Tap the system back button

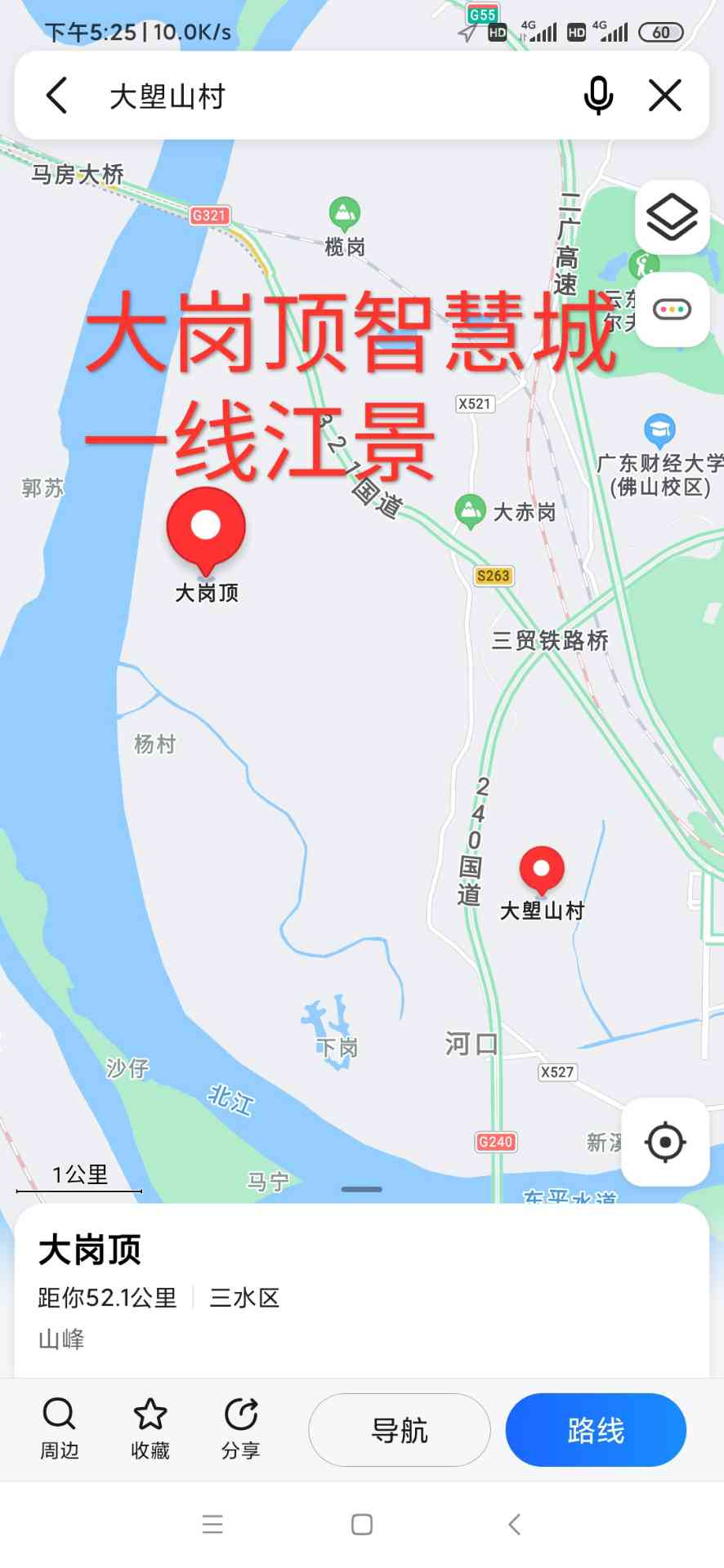514,1524
